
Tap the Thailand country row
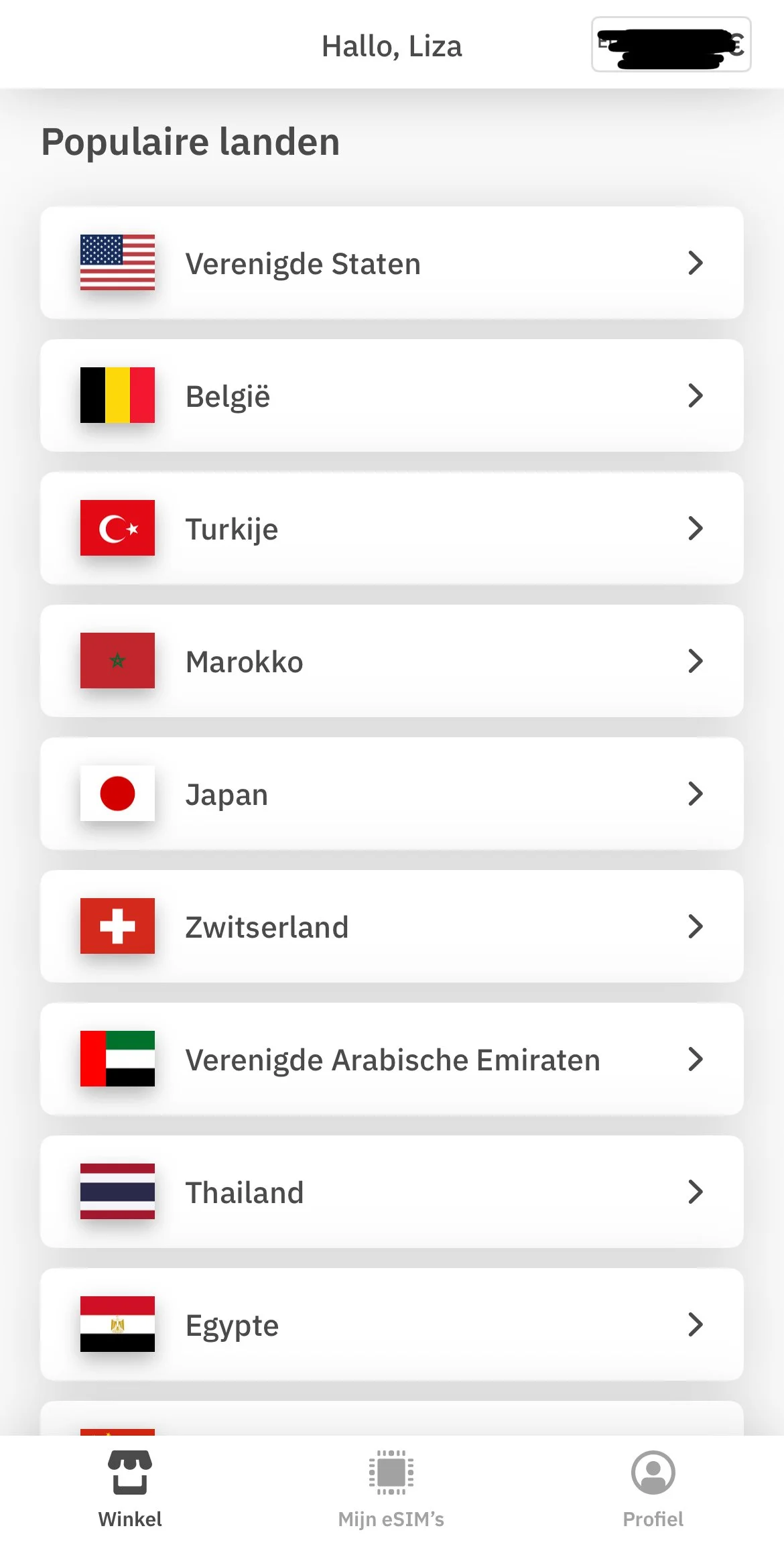point(392,1192)
